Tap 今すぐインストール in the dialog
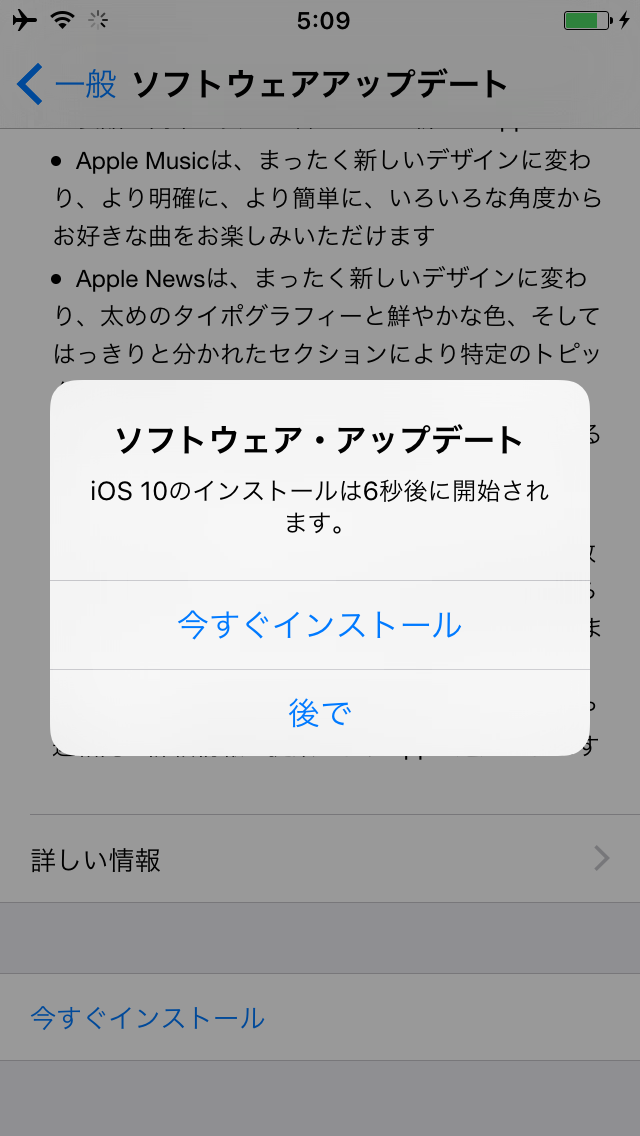Image resolution: width=640 pixels, height=1136 pixels. pyautogui.click(x=320, y=625)
